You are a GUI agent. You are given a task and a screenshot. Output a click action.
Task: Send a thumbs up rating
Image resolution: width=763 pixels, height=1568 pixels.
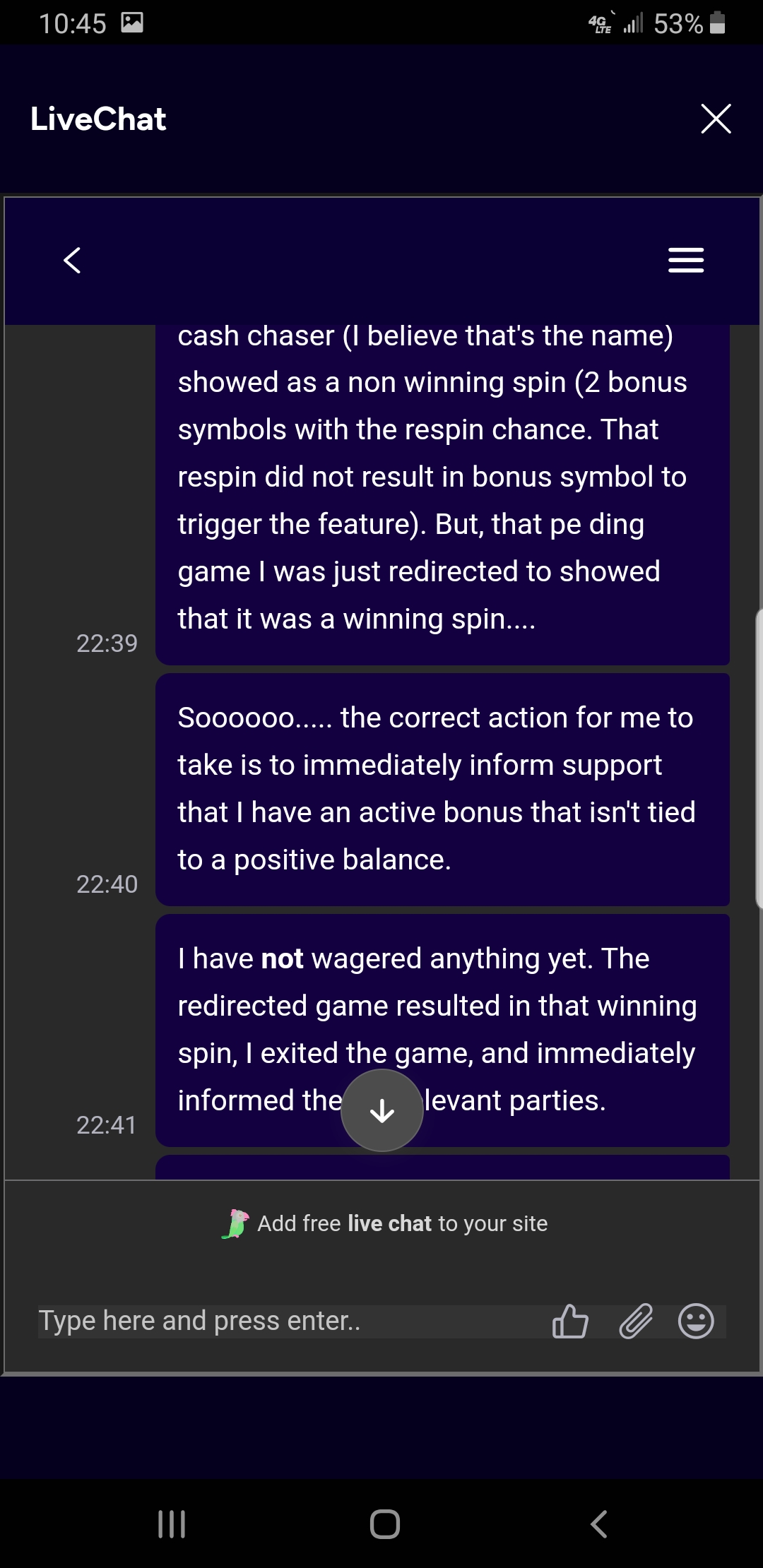(x=570, y=1321)
